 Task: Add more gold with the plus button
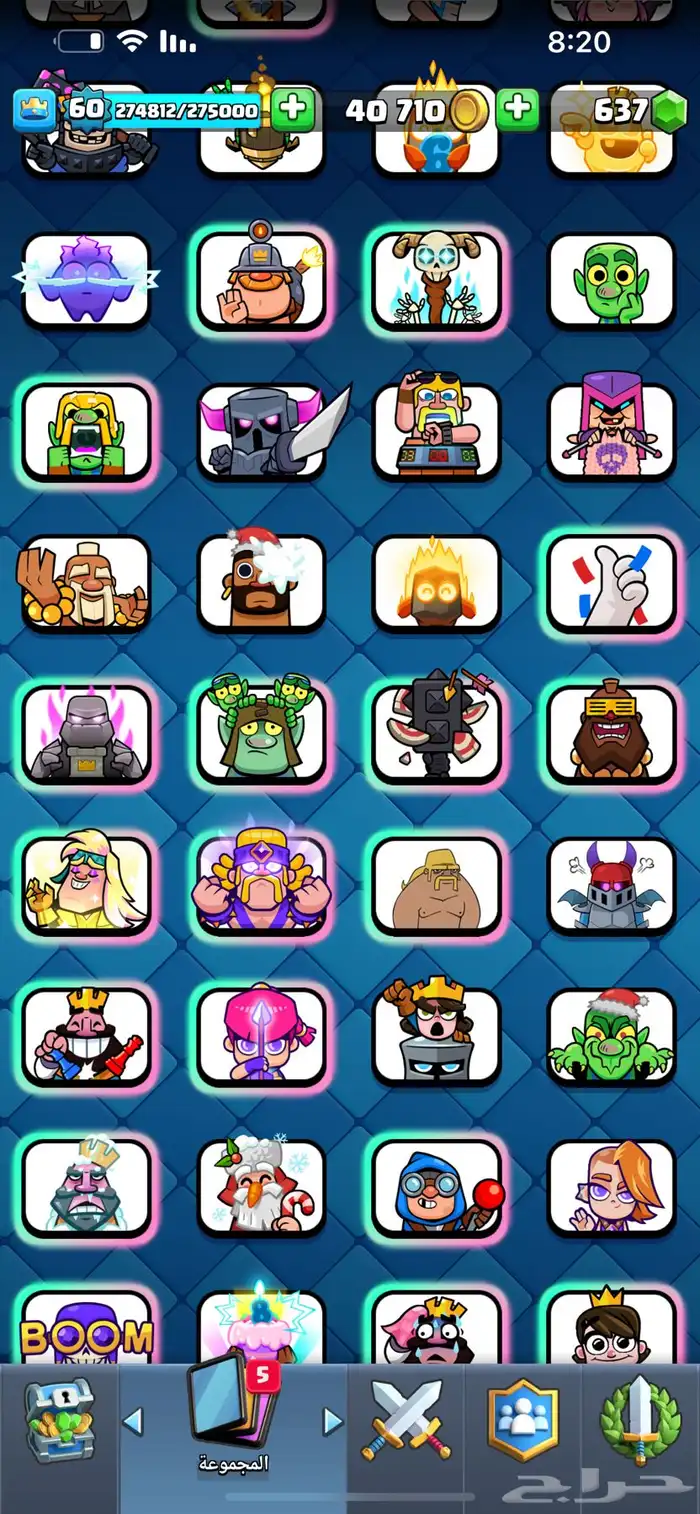[517, 109]
